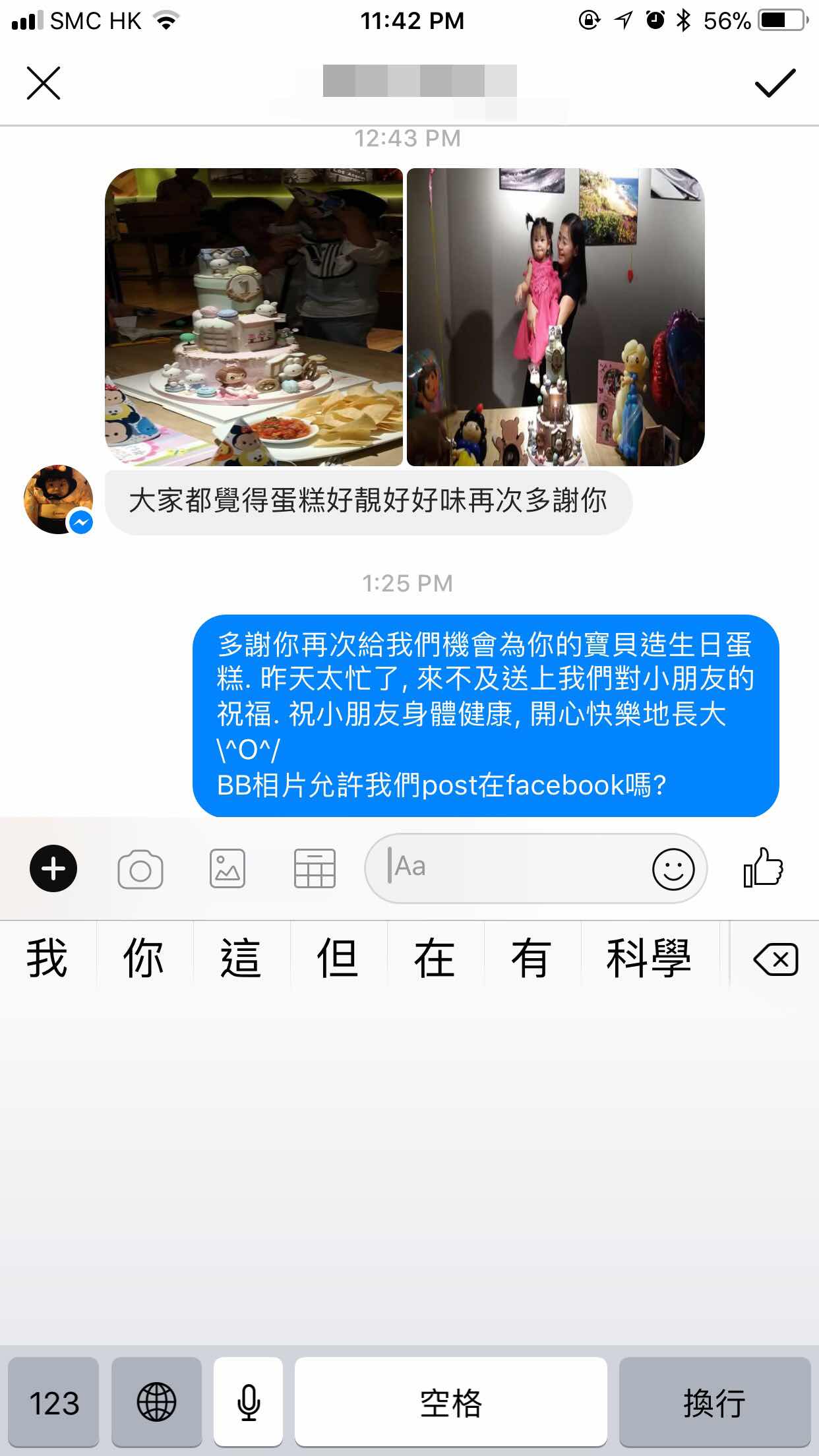Focus the Aa message input field
The width and height of the screenshot is (819, 1456).
[514, 867]
